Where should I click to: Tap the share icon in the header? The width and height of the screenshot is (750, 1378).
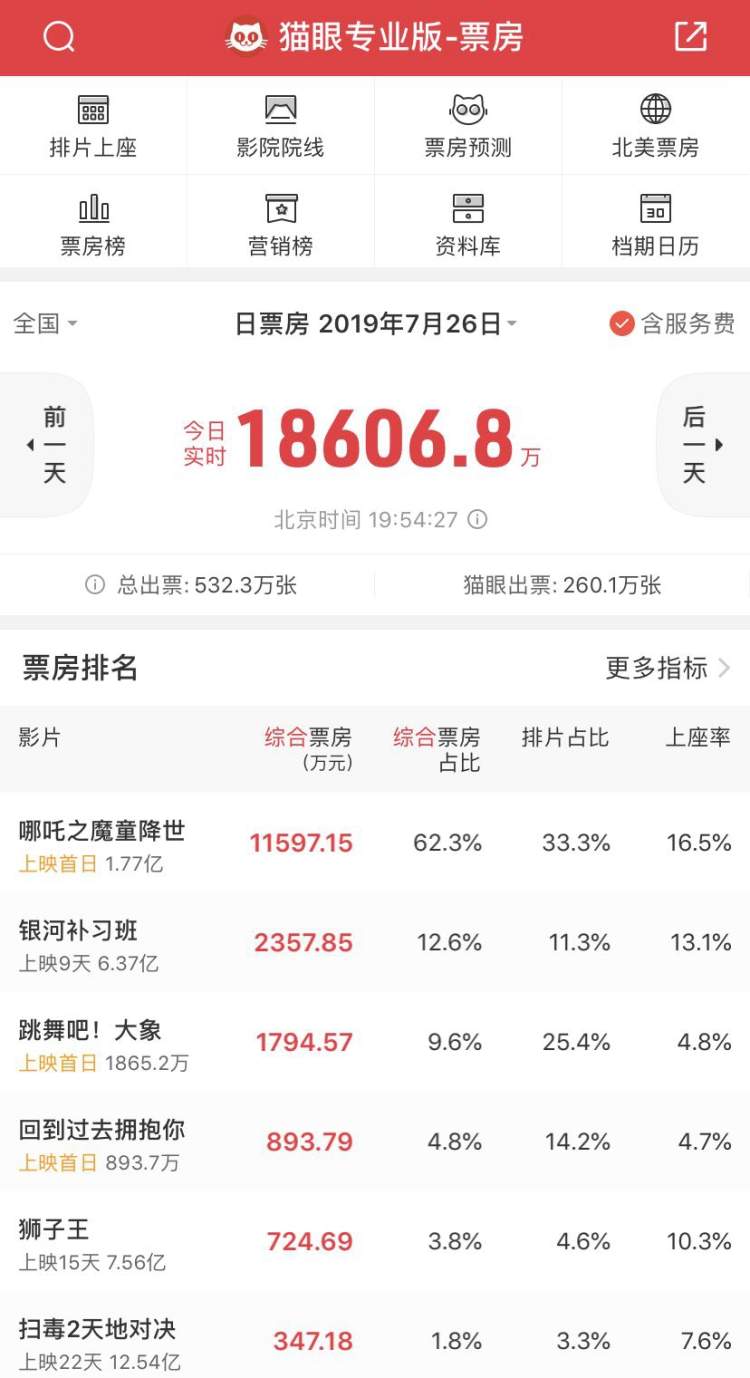click(690, 37)
